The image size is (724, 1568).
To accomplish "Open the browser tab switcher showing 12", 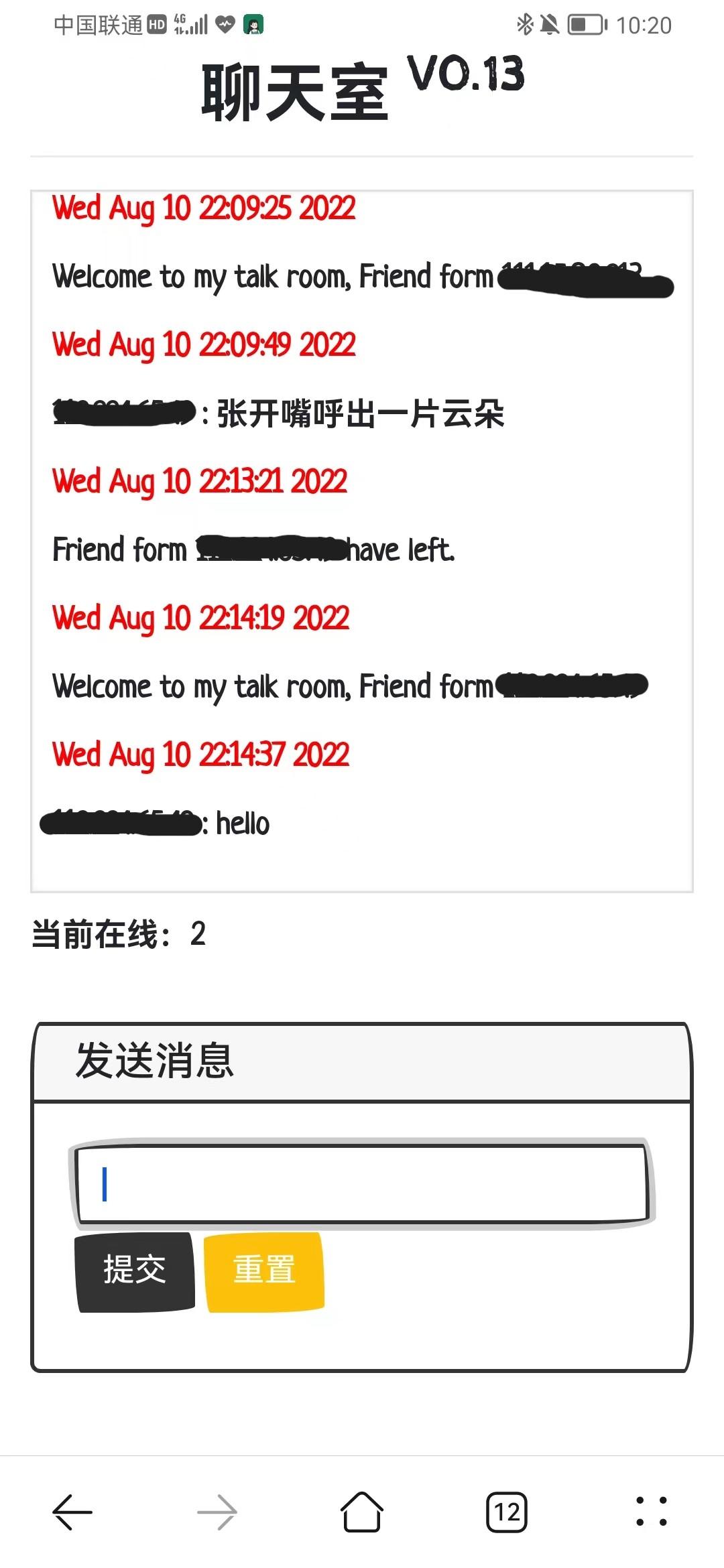I will point(507,1510).
